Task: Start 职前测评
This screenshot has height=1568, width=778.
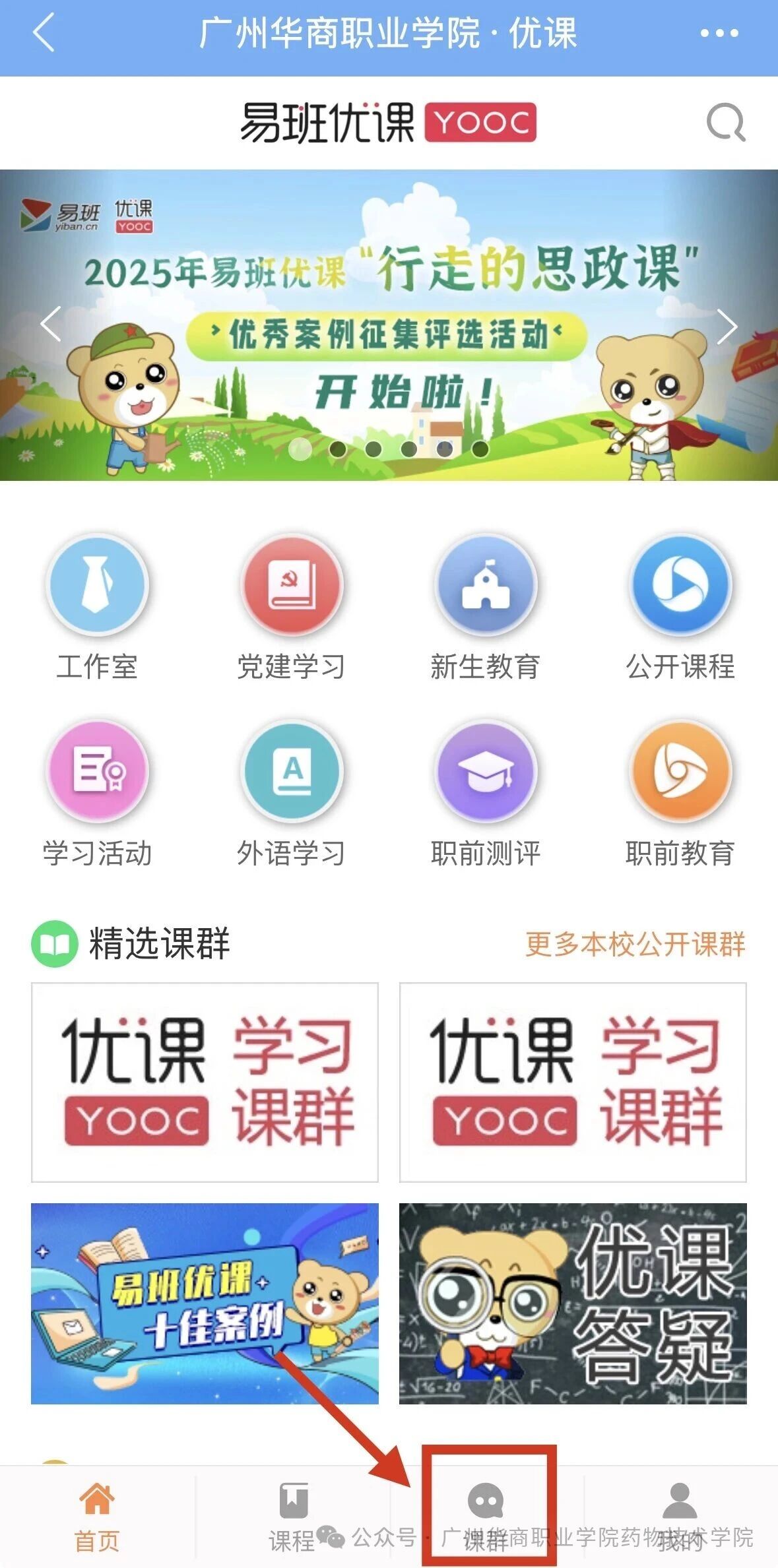Action: point(486,794)
